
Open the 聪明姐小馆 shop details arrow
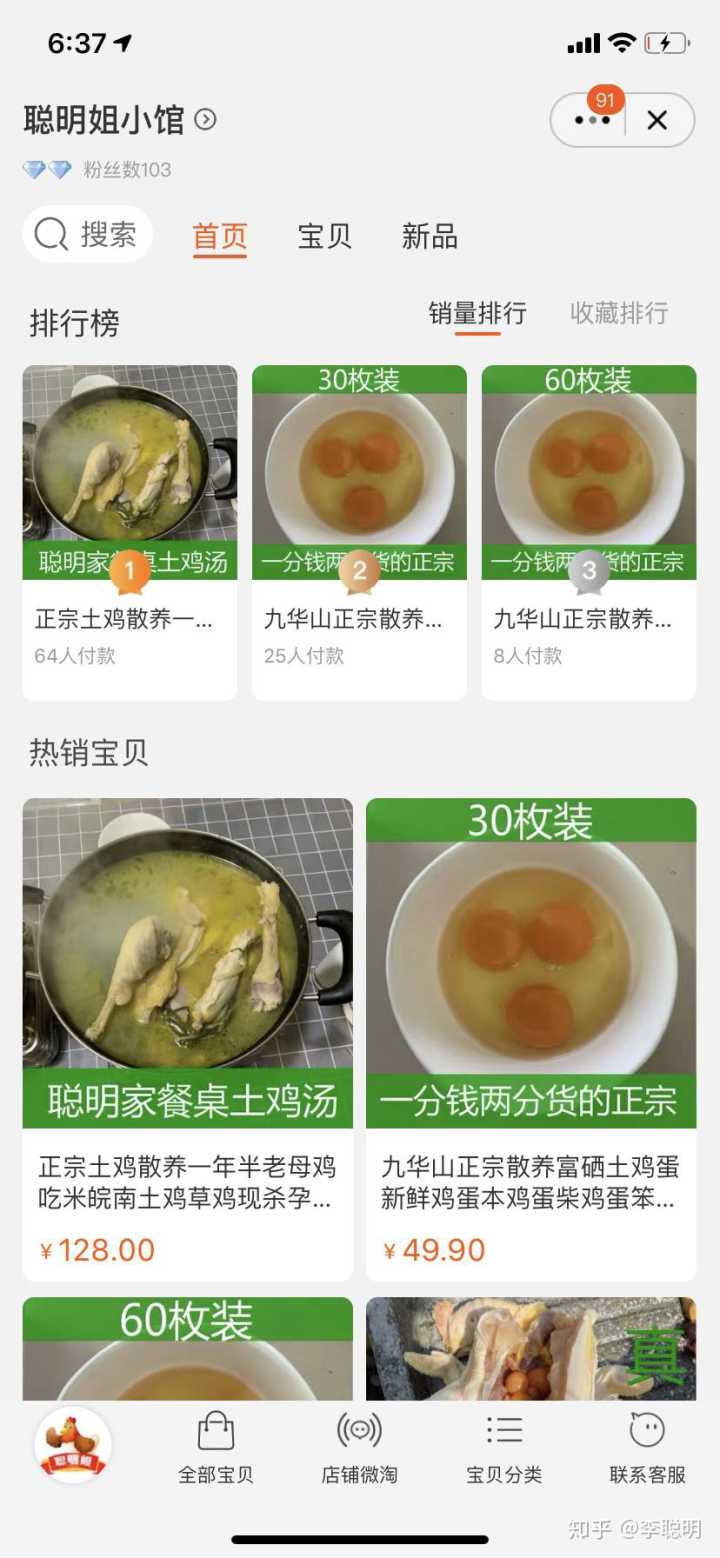(205, 121)
